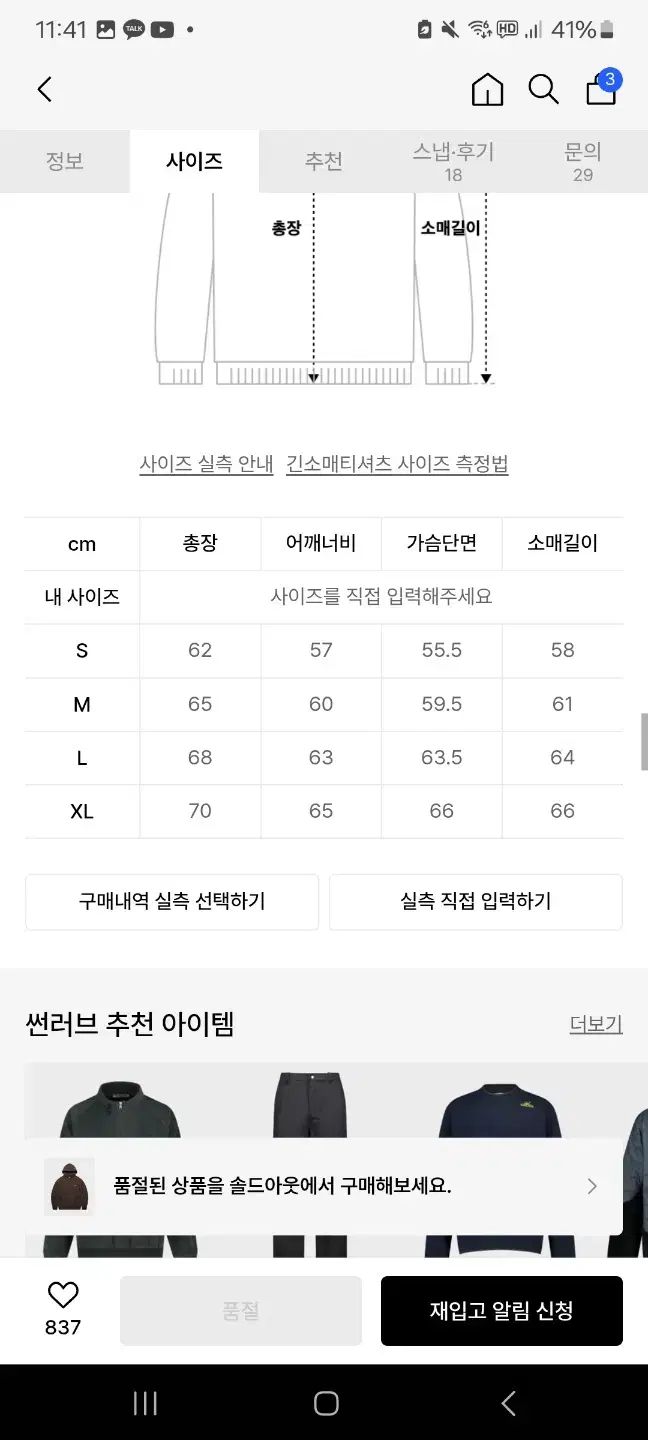Open the search magnifier icon
Image resolution: width=648 pixels, height=1440 pixels.
[x=543, y=89]
